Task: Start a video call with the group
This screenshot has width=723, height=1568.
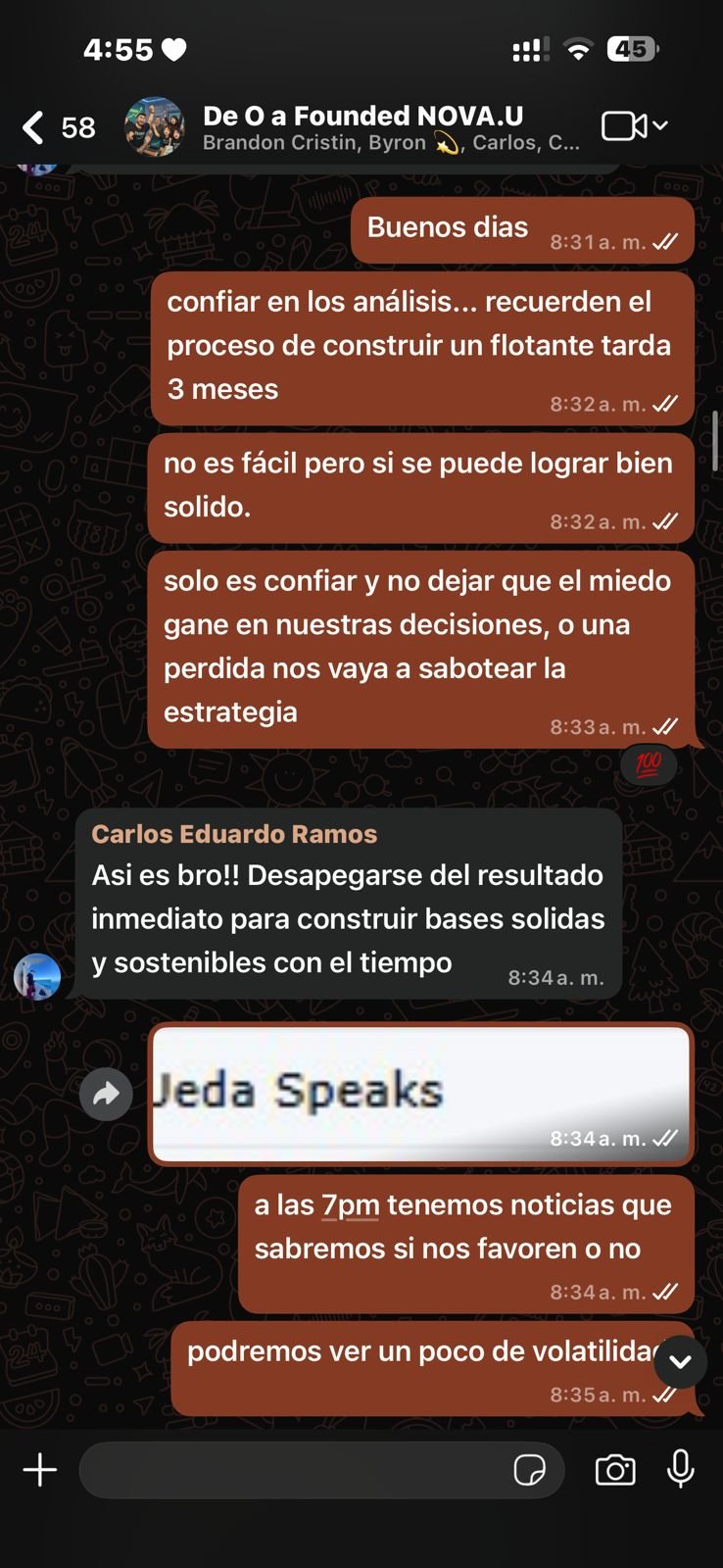Action: [x=625, y=126]
